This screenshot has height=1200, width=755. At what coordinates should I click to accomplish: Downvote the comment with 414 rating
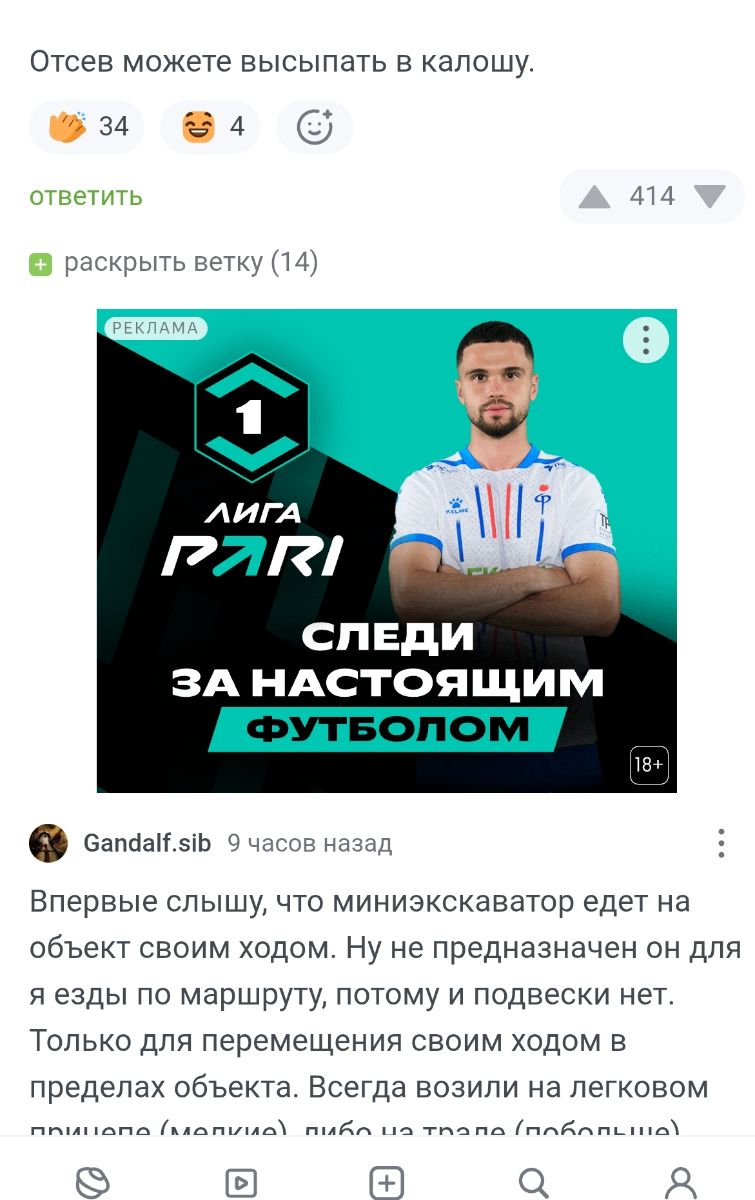click(x=710, y=197)
